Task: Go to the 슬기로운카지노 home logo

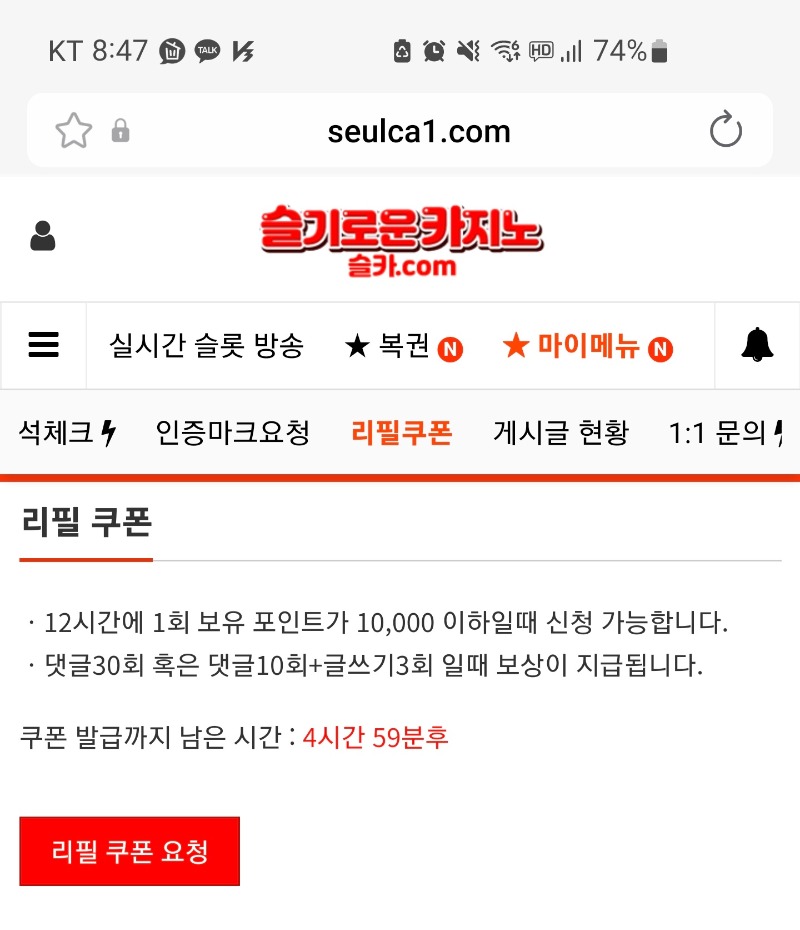Action: coord(401,238)
